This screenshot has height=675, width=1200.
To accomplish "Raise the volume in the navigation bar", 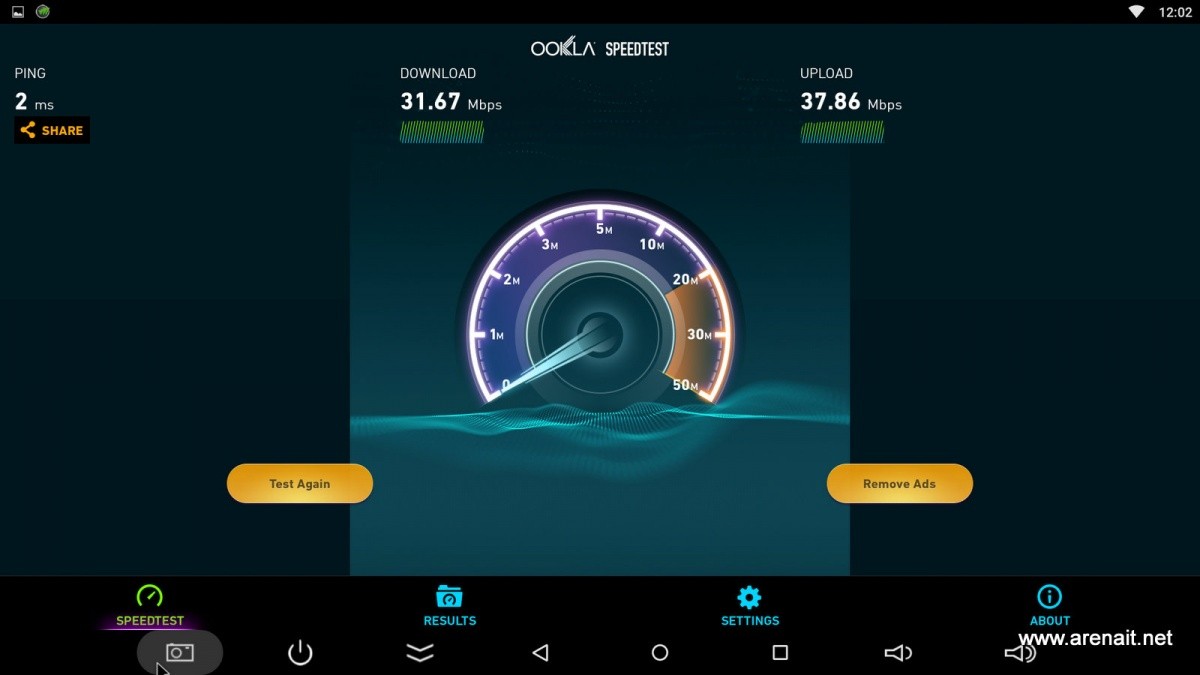I will [x=1019, y=653].
